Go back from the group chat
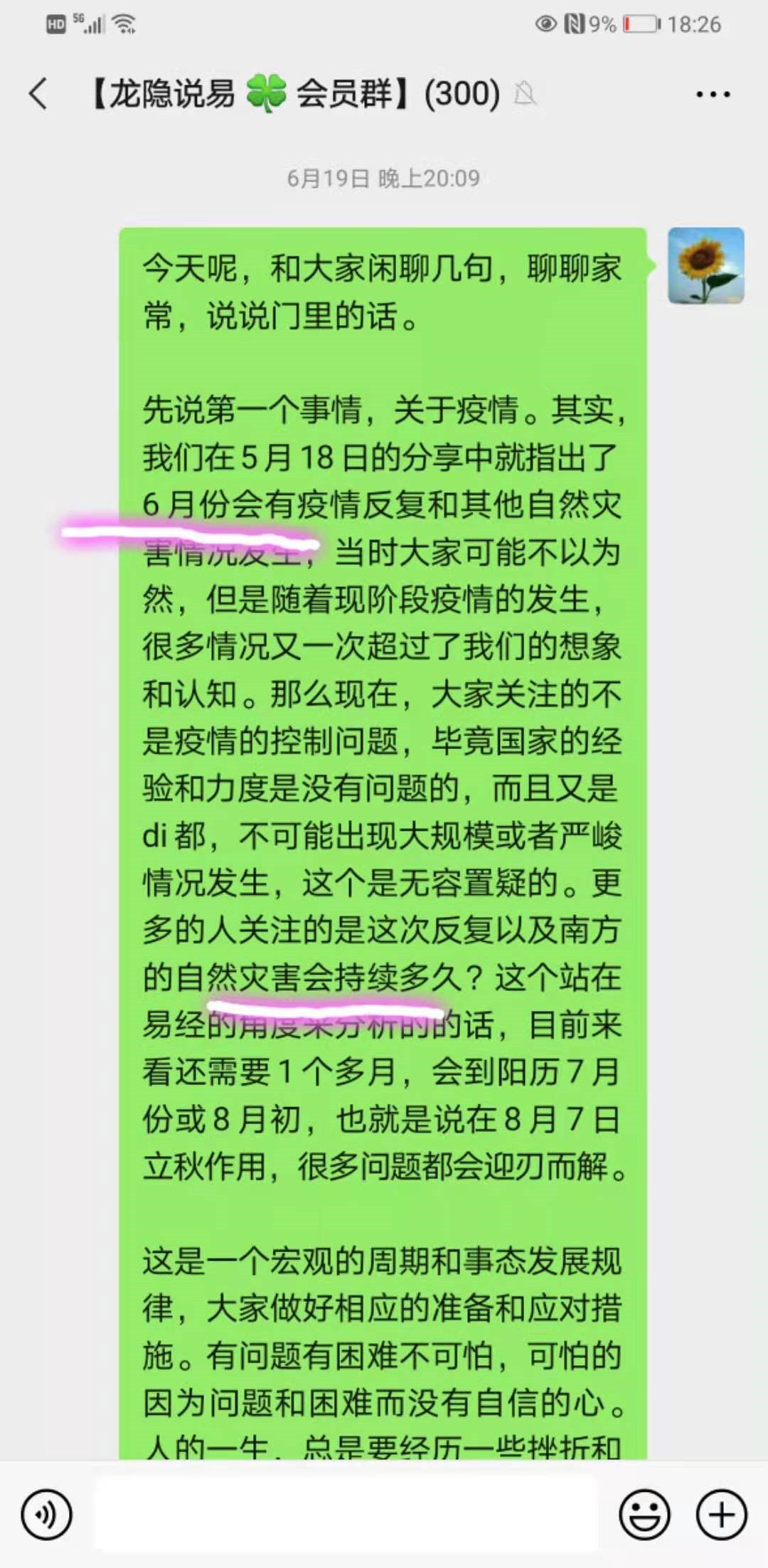The height and width of the screenshot is (1568, 768). [x=38, y=94]
